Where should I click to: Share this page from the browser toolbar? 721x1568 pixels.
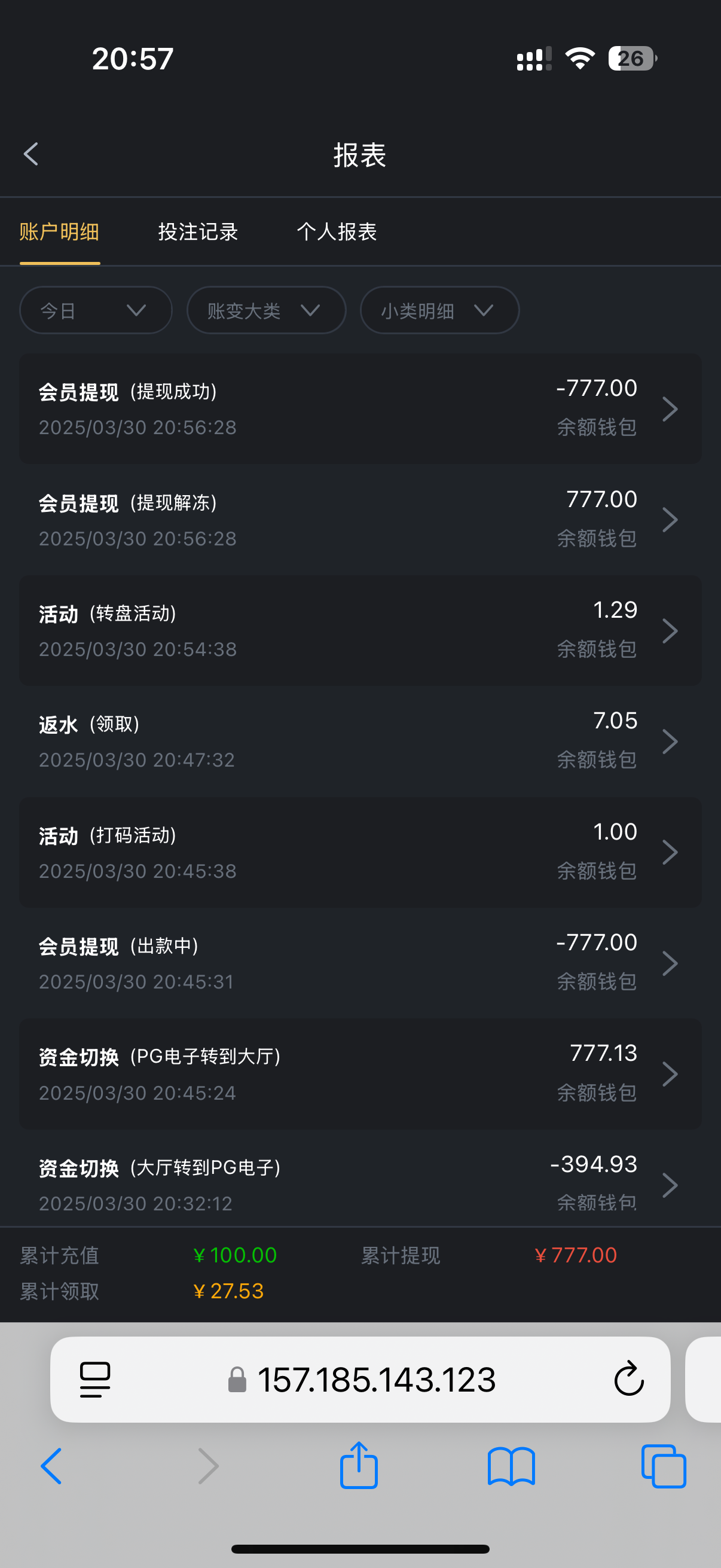click(358, 1466)
